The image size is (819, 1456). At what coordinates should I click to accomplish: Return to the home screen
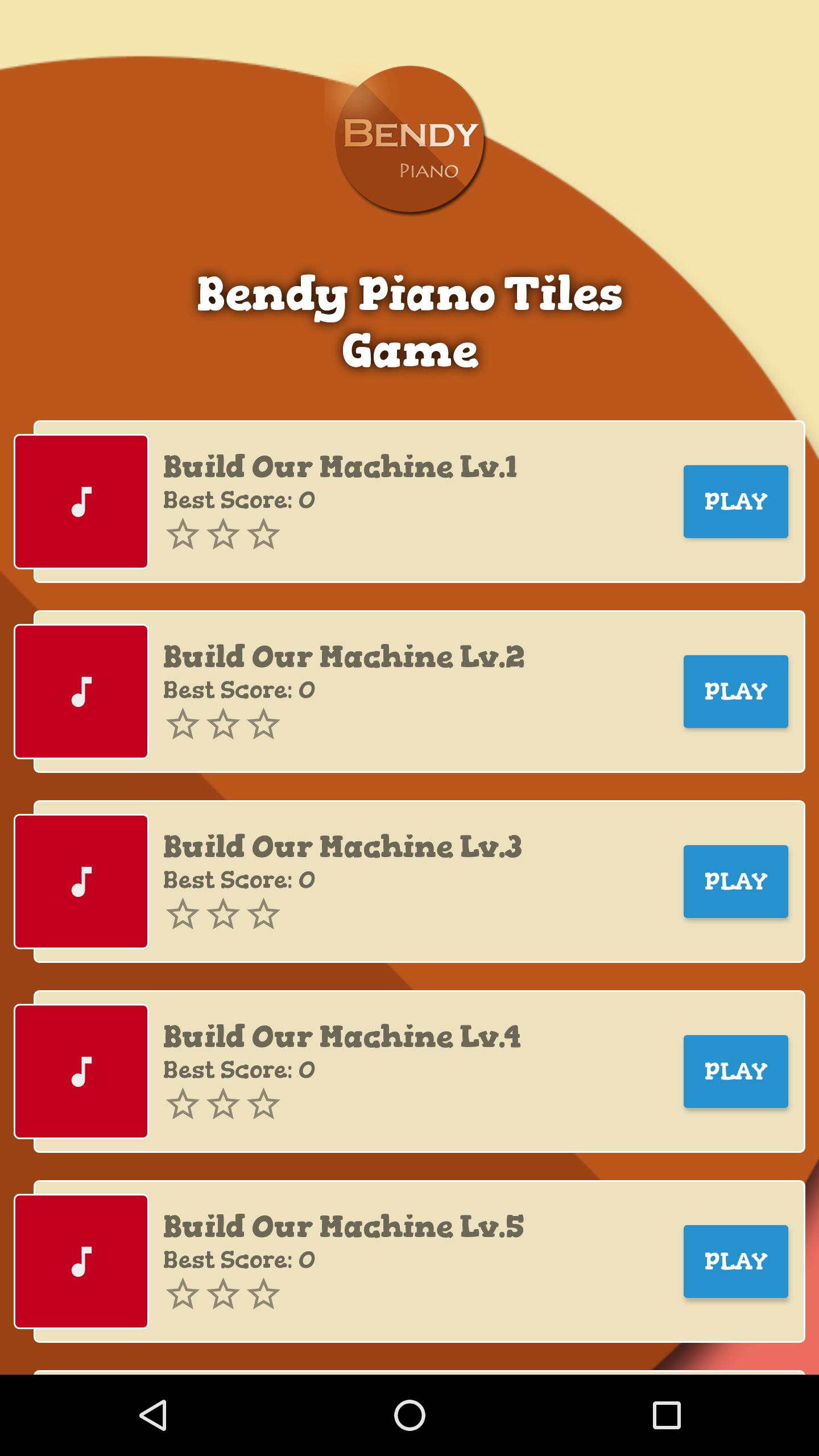tap(409, 1415)
